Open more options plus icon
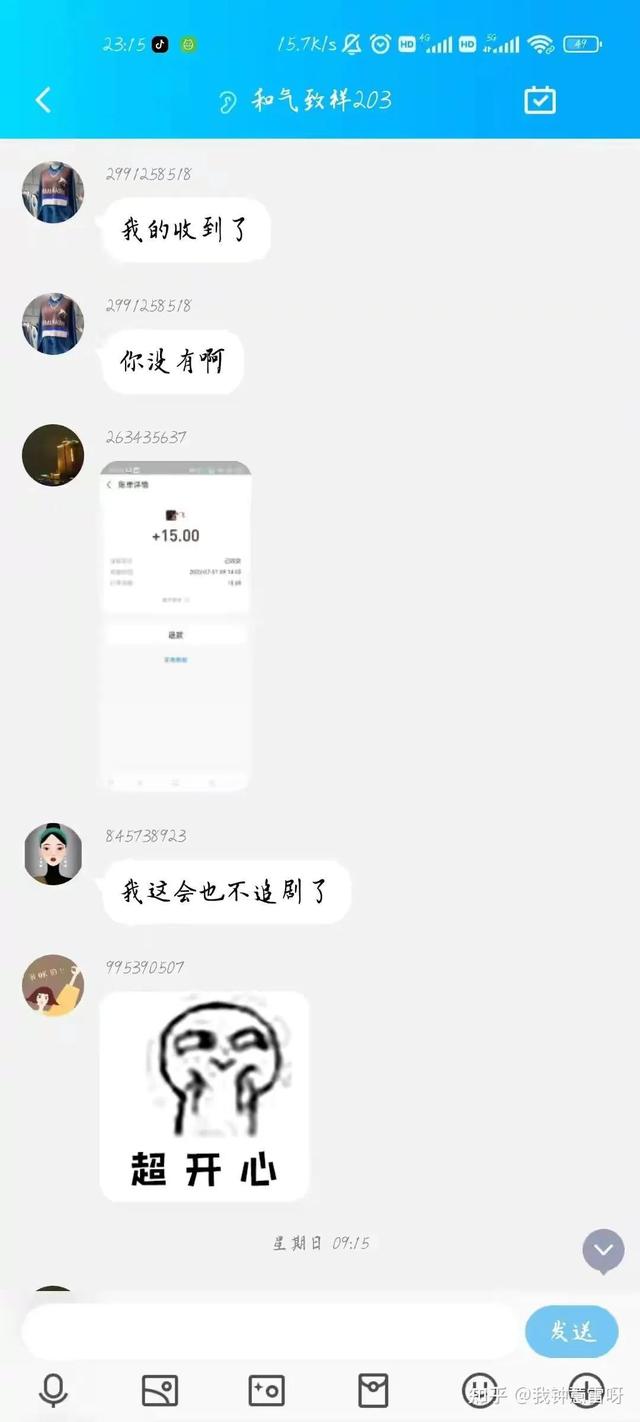This screenshot has height=1422, width=640. [x=587, y=1390]
